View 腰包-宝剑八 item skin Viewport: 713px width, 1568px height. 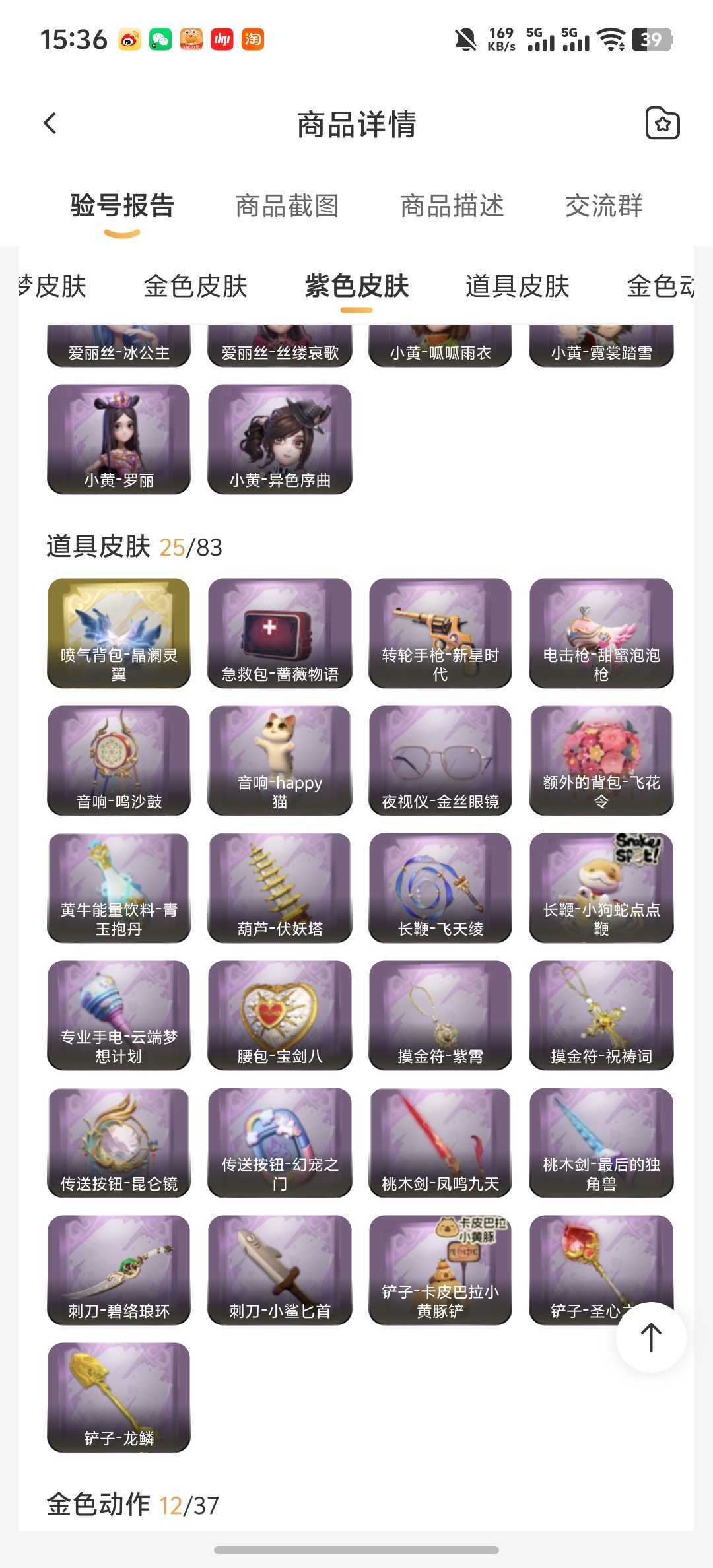point(279,1015)
